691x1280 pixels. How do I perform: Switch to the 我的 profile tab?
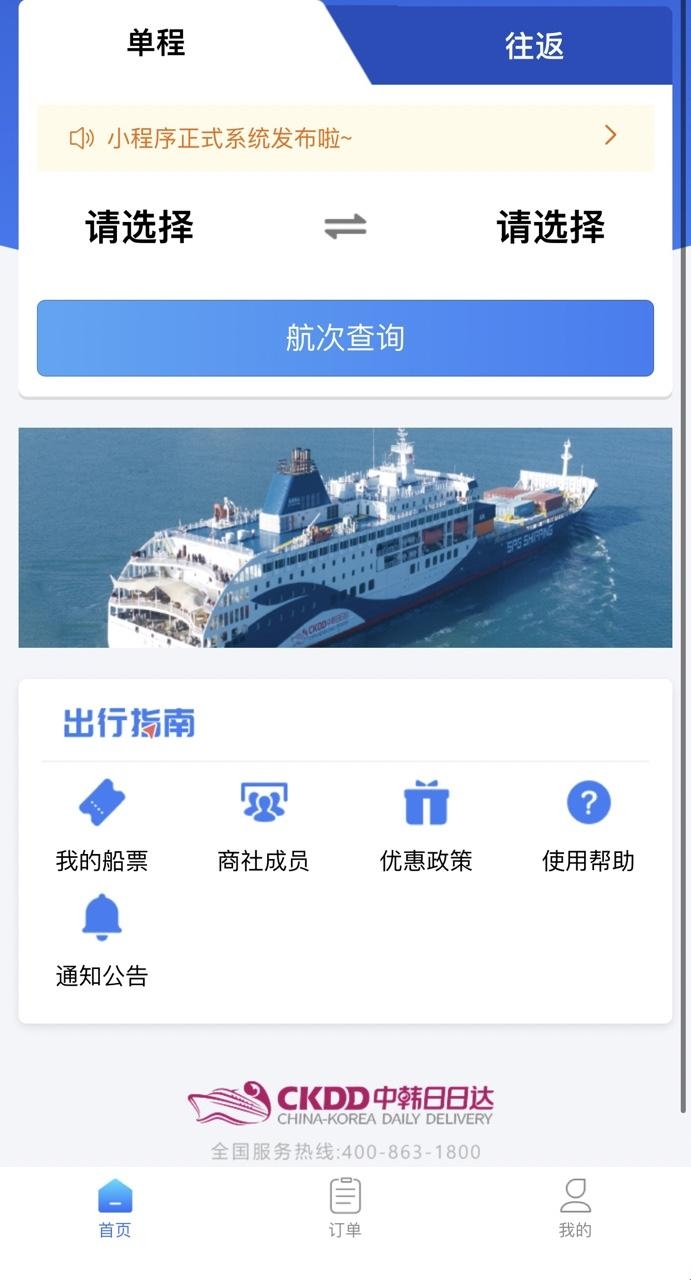click(575, 1208)
